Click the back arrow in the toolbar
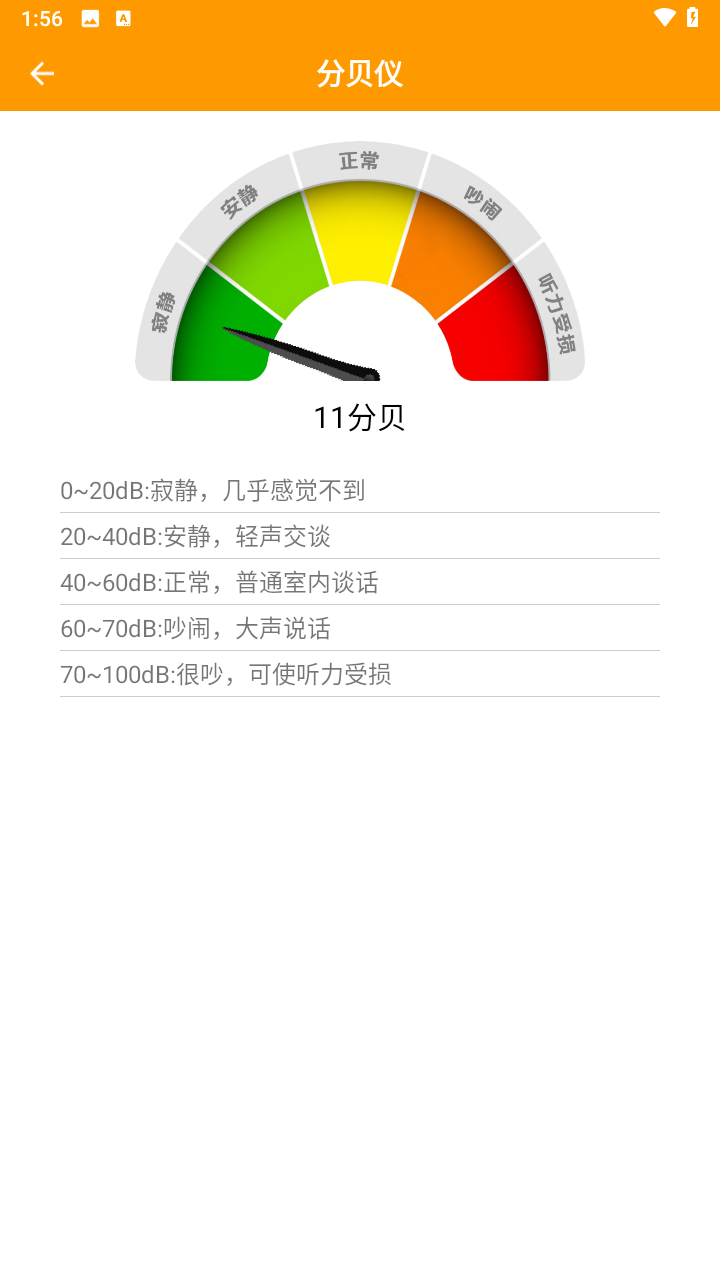 pyautogui.click(x=41, y=73)
